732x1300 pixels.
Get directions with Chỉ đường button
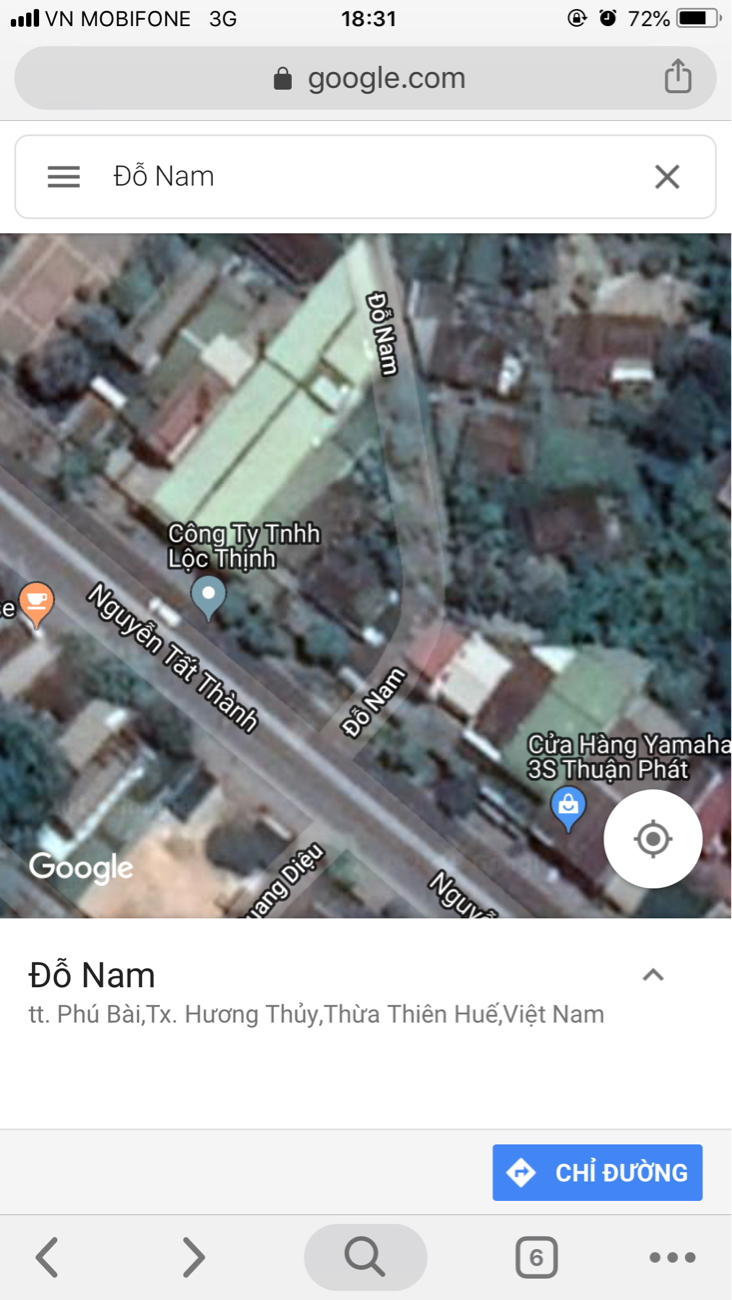click(x=597, y=1172)
